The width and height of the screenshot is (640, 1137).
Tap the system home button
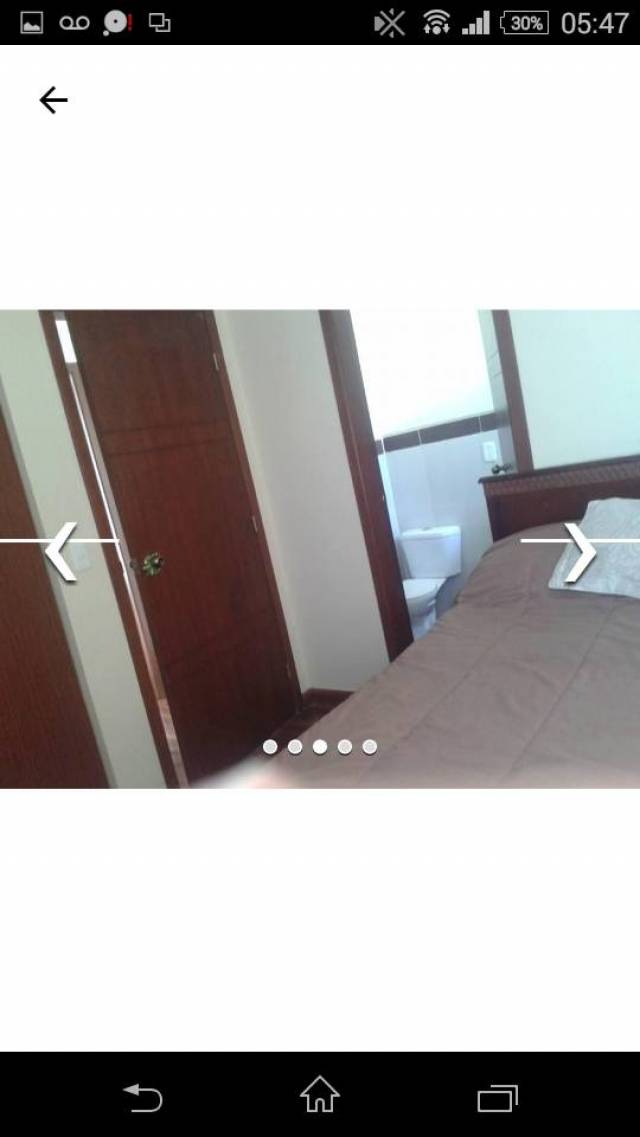click(x=320, y=1094)
